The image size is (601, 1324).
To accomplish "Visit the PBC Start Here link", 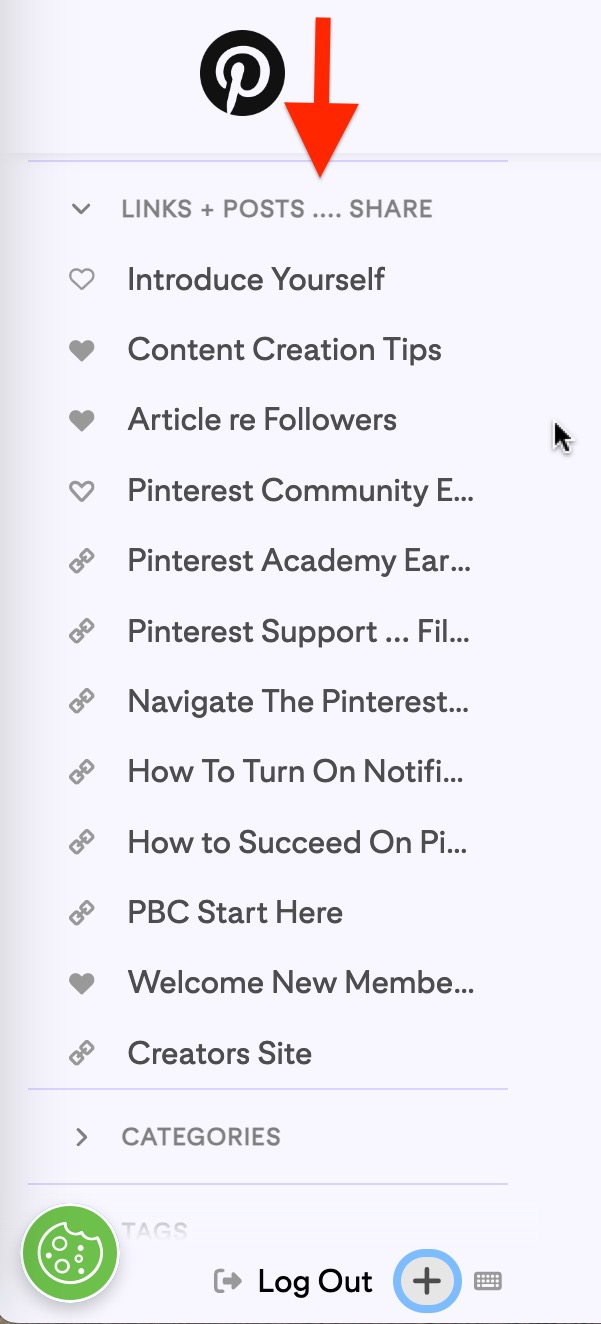I will (235, 912).
